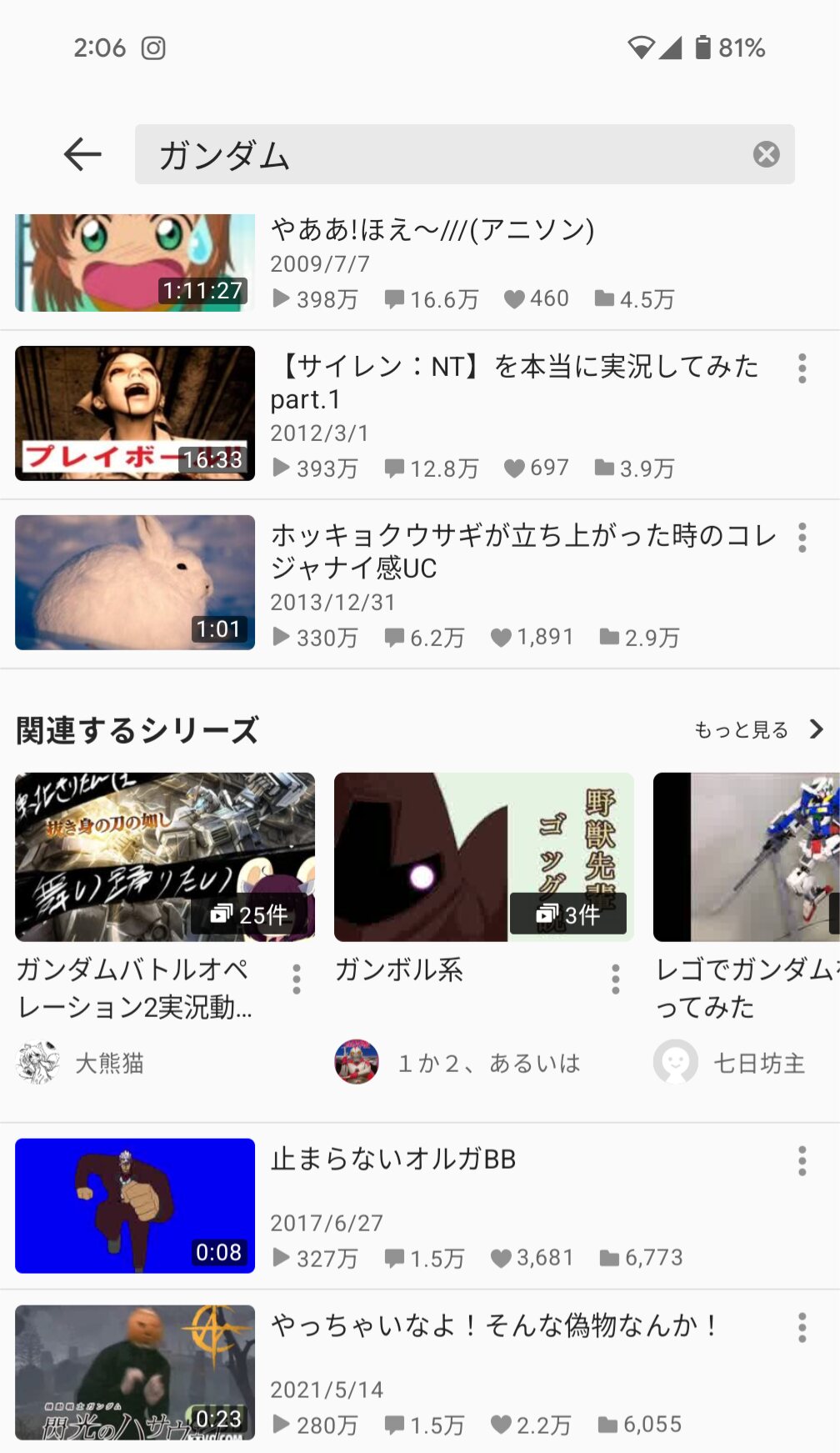
Task: Open options for the ホッキョクウサギ video
Action: tap(802, 538)
